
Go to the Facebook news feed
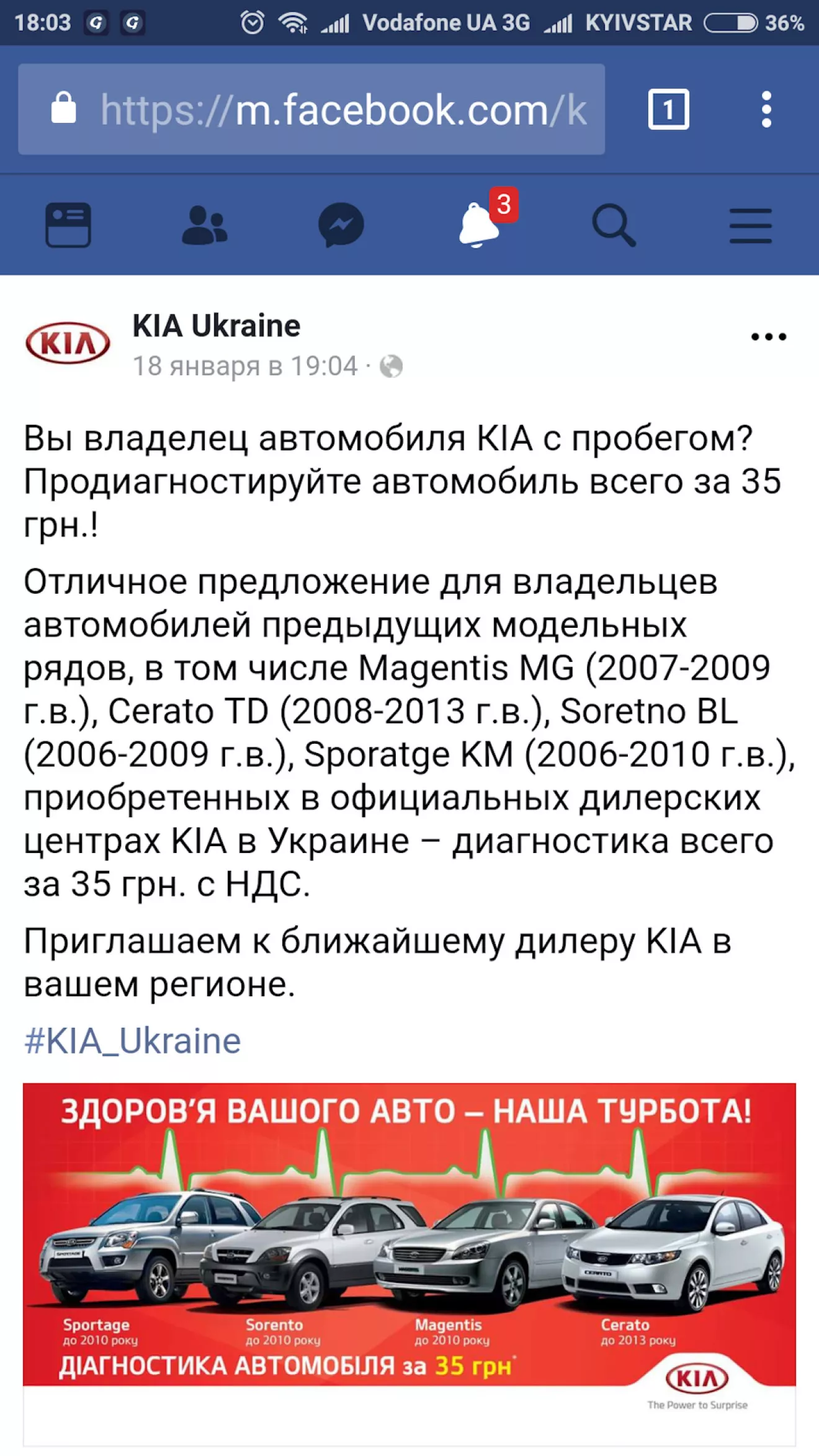[68, 225]
